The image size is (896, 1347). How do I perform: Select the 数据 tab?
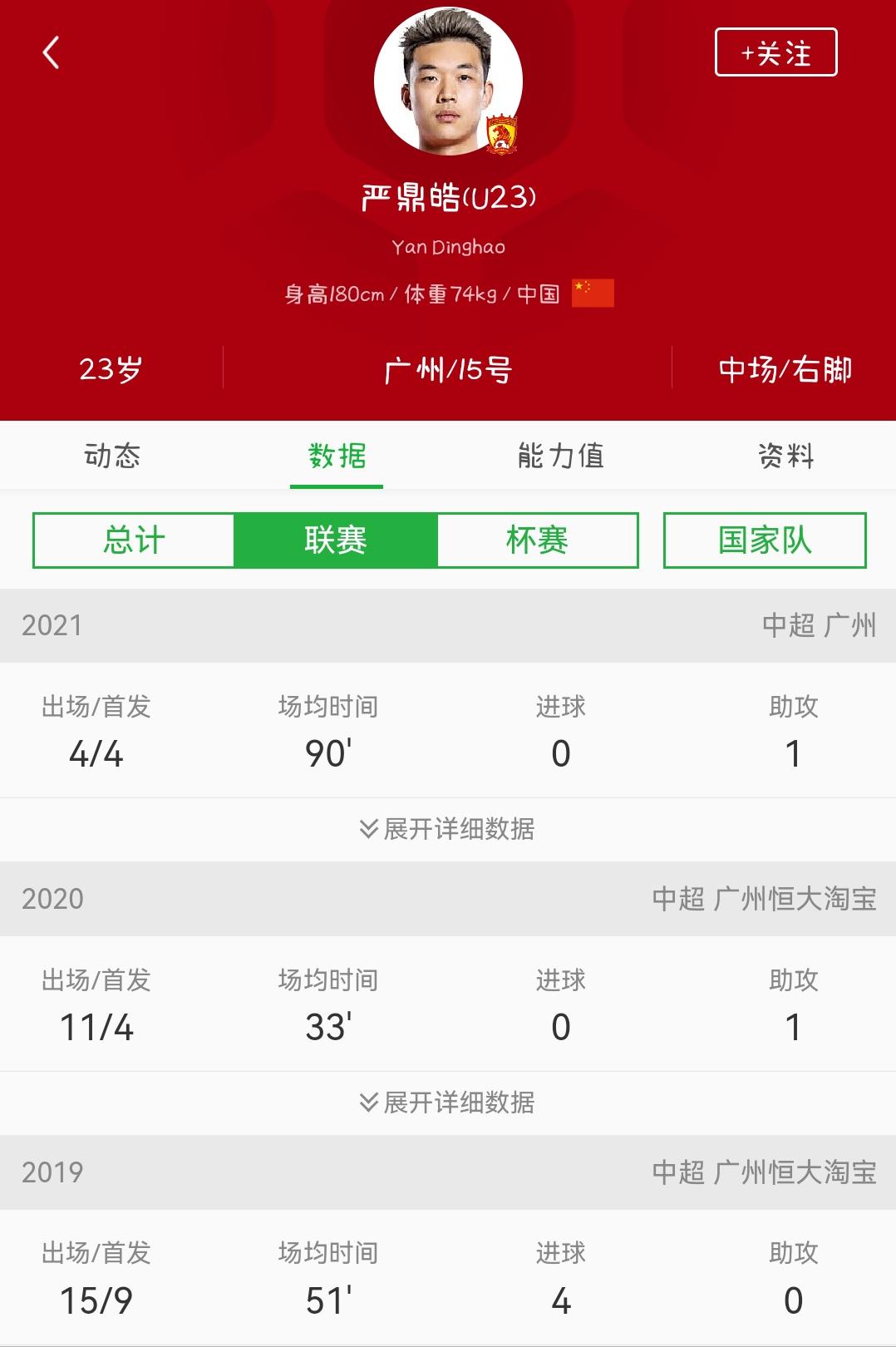point(336,455)
